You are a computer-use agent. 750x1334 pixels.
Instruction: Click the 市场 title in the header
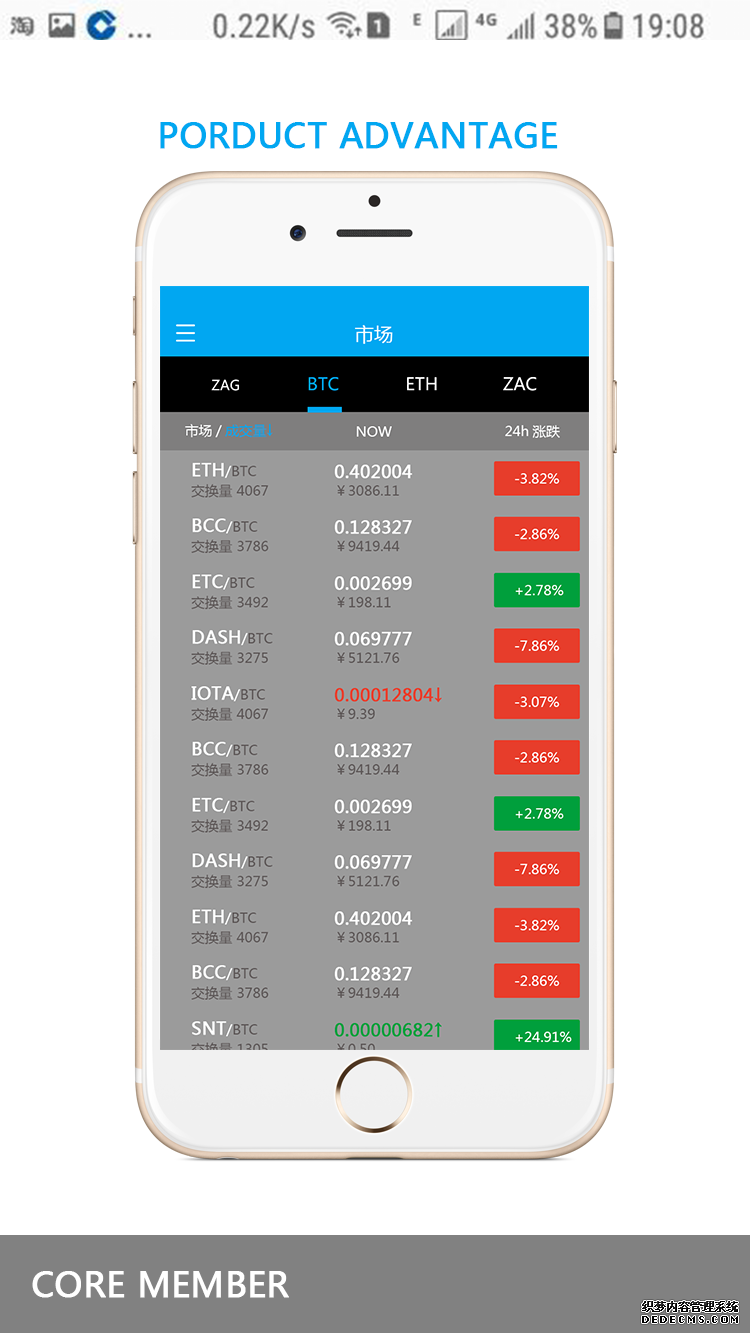point(374,333)
